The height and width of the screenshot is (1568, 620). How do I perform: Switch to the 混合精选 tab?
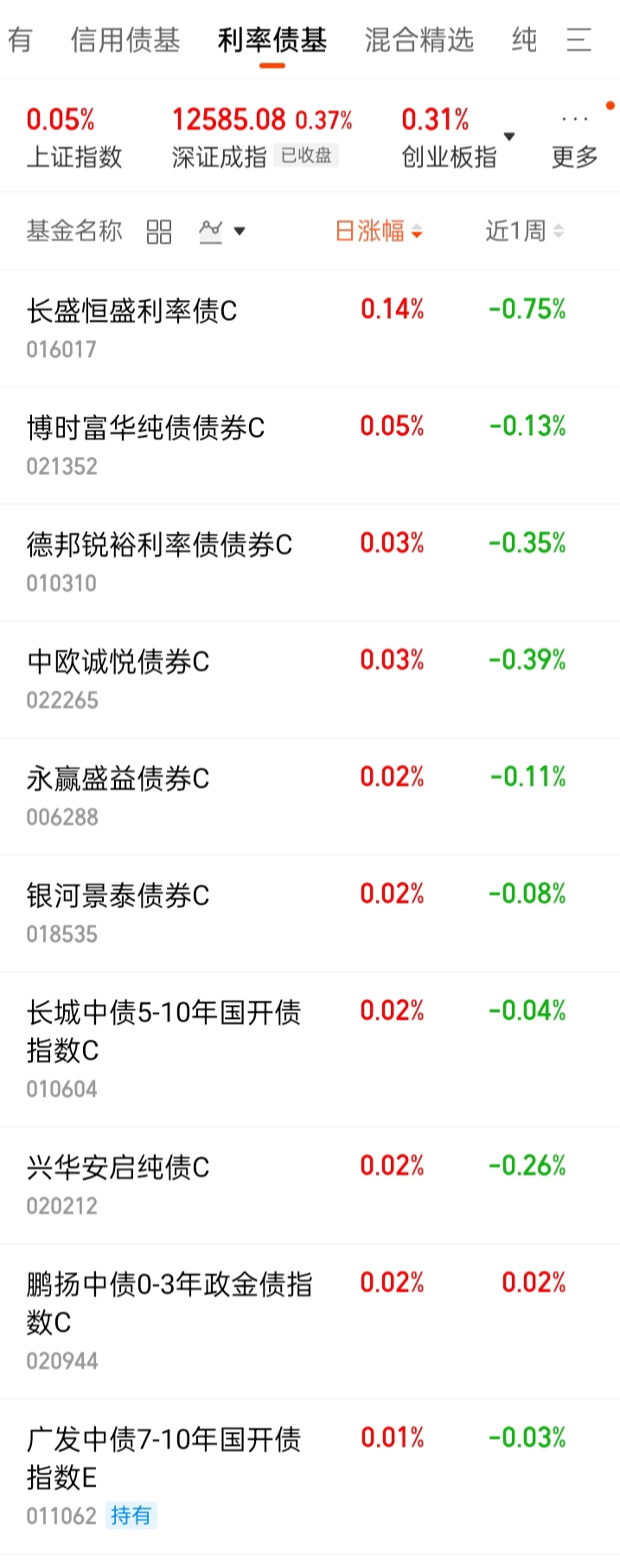point(419,40)
